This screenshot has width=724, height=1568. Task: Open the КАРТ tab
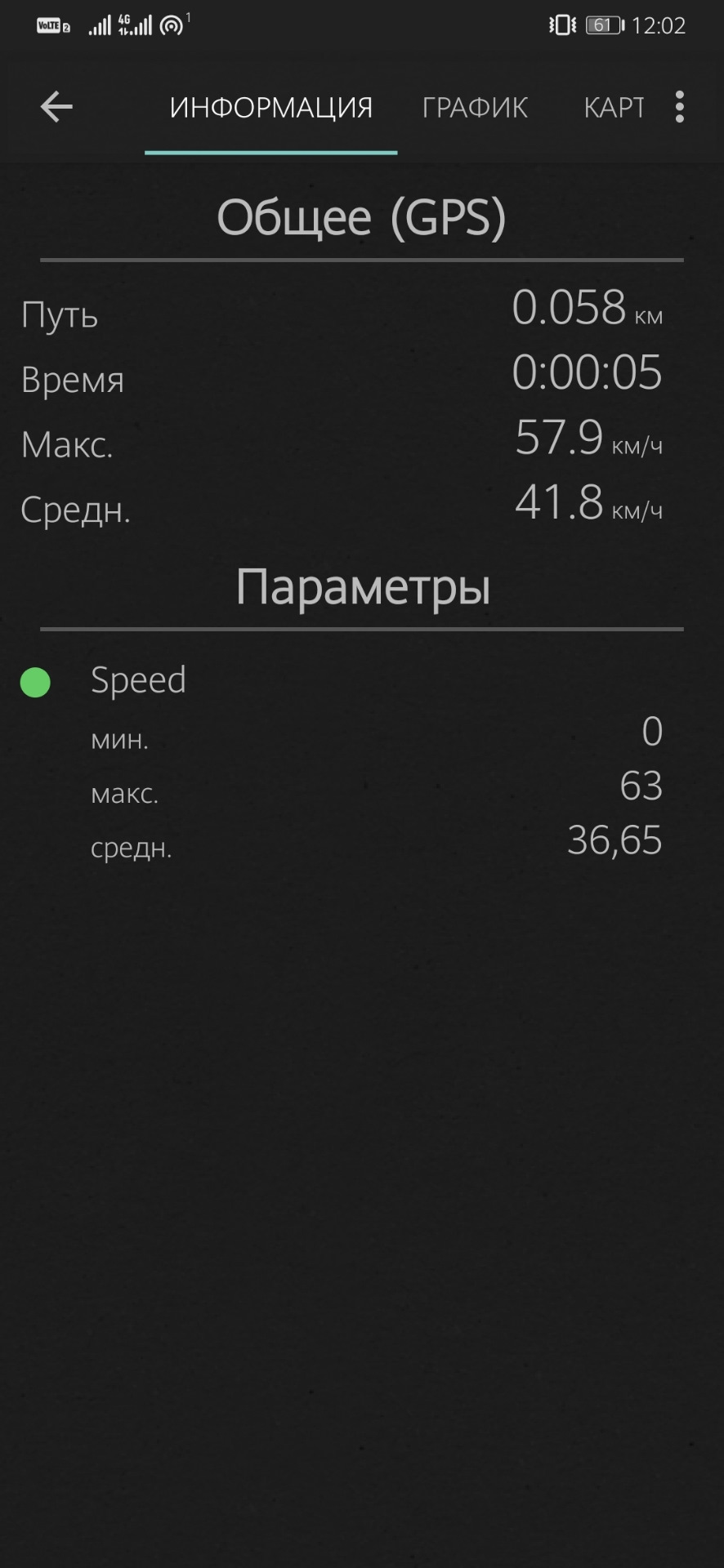coord(615,107)
